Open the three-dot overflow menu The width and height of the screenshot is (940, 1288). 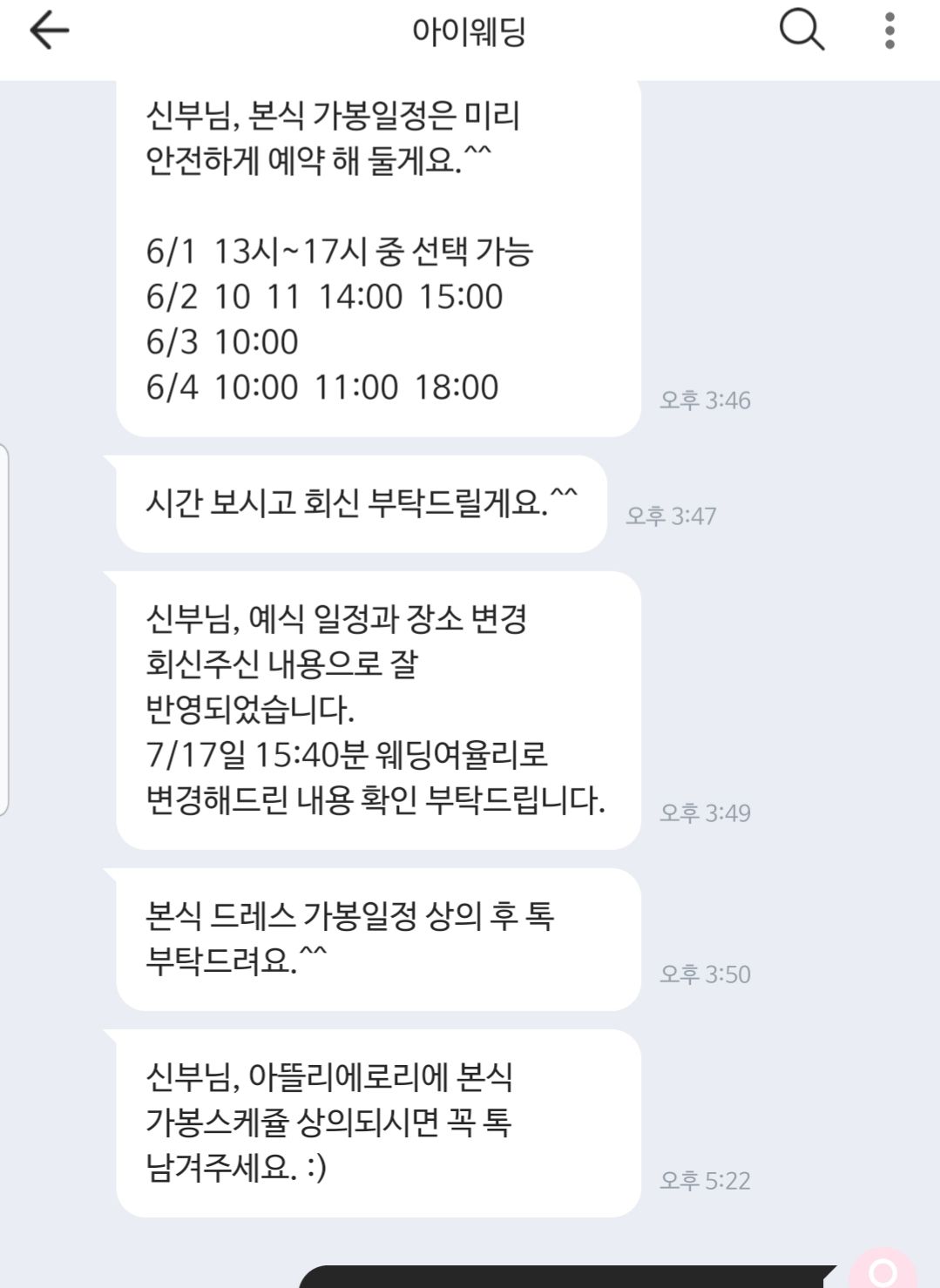889,31
